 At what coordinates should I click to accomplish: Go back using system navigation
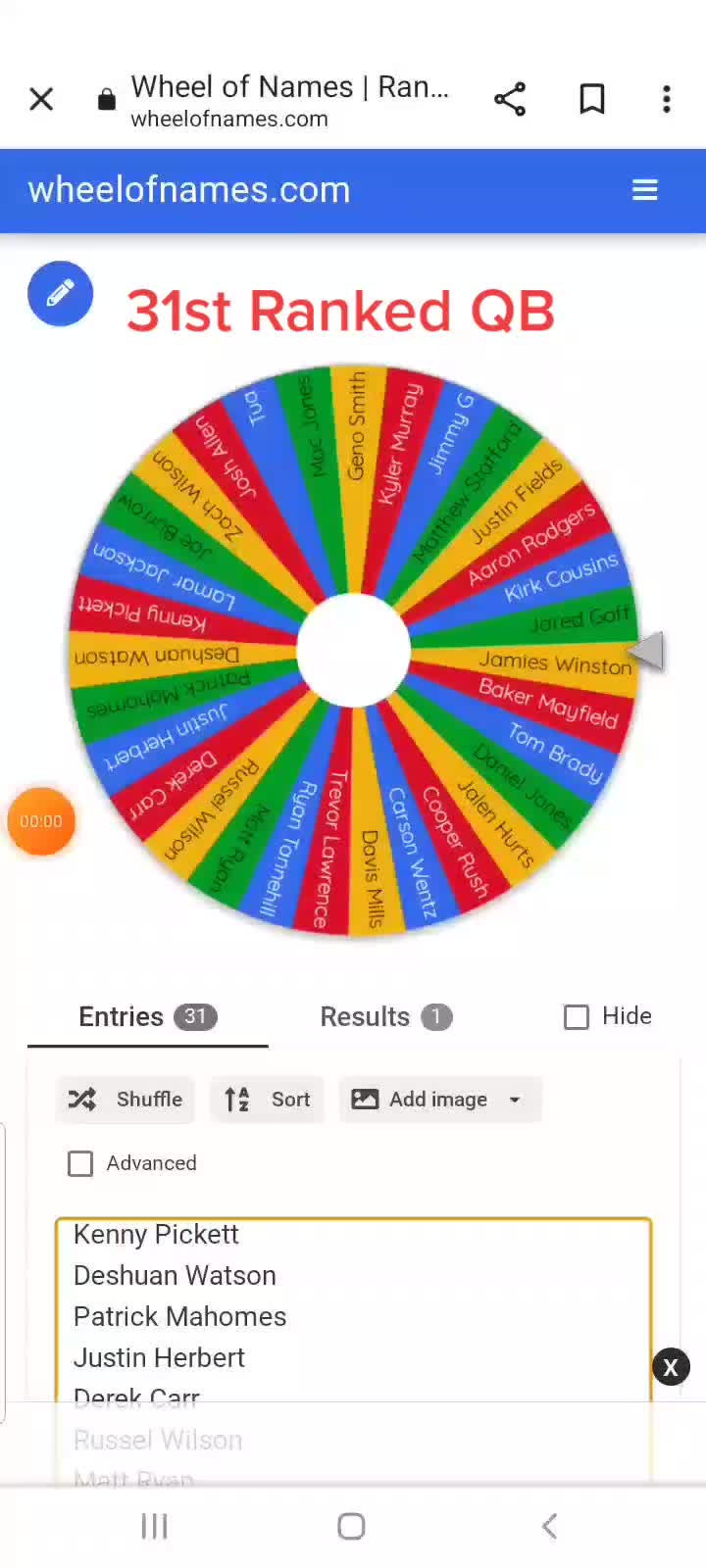(x=549, y=1526)
